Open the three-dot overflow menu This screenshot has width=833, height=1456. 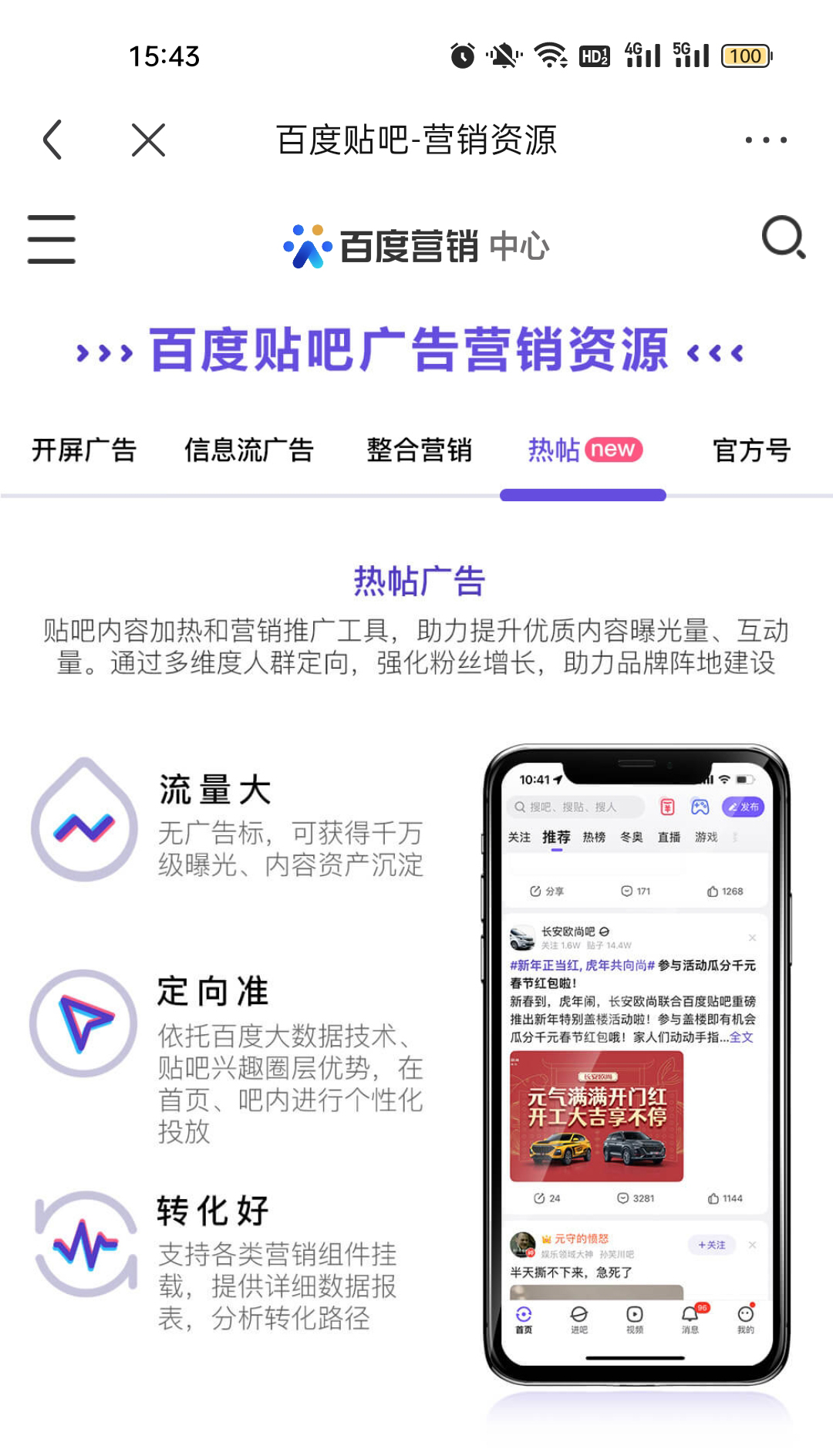(x=766, y=140)
